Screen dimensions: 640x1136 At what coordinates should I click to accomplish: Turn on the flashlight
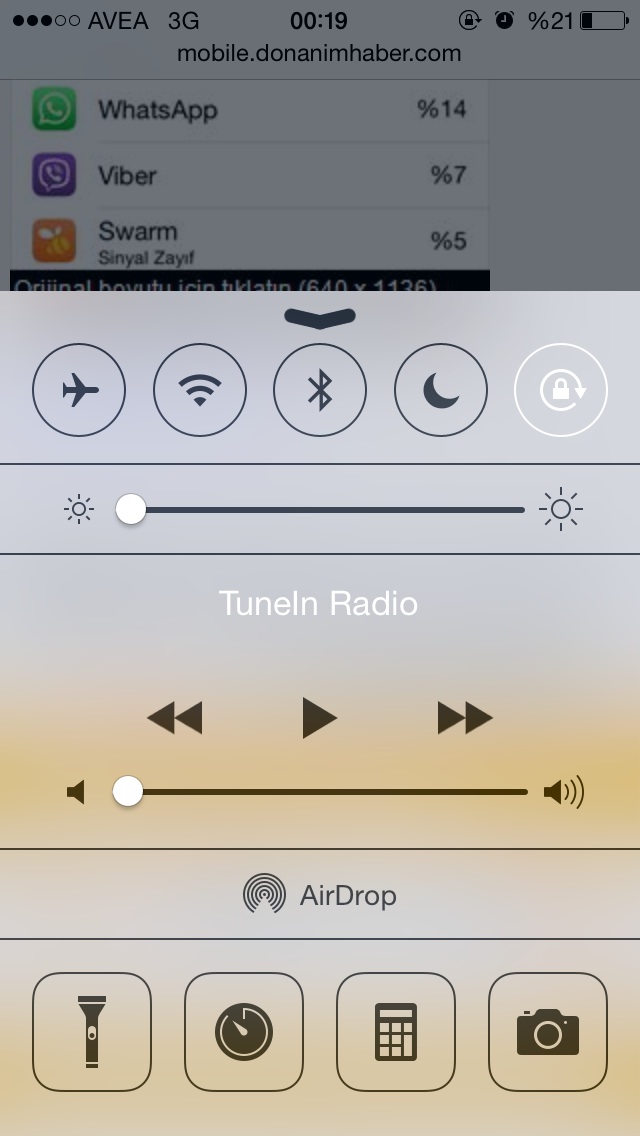[92, 1031]
